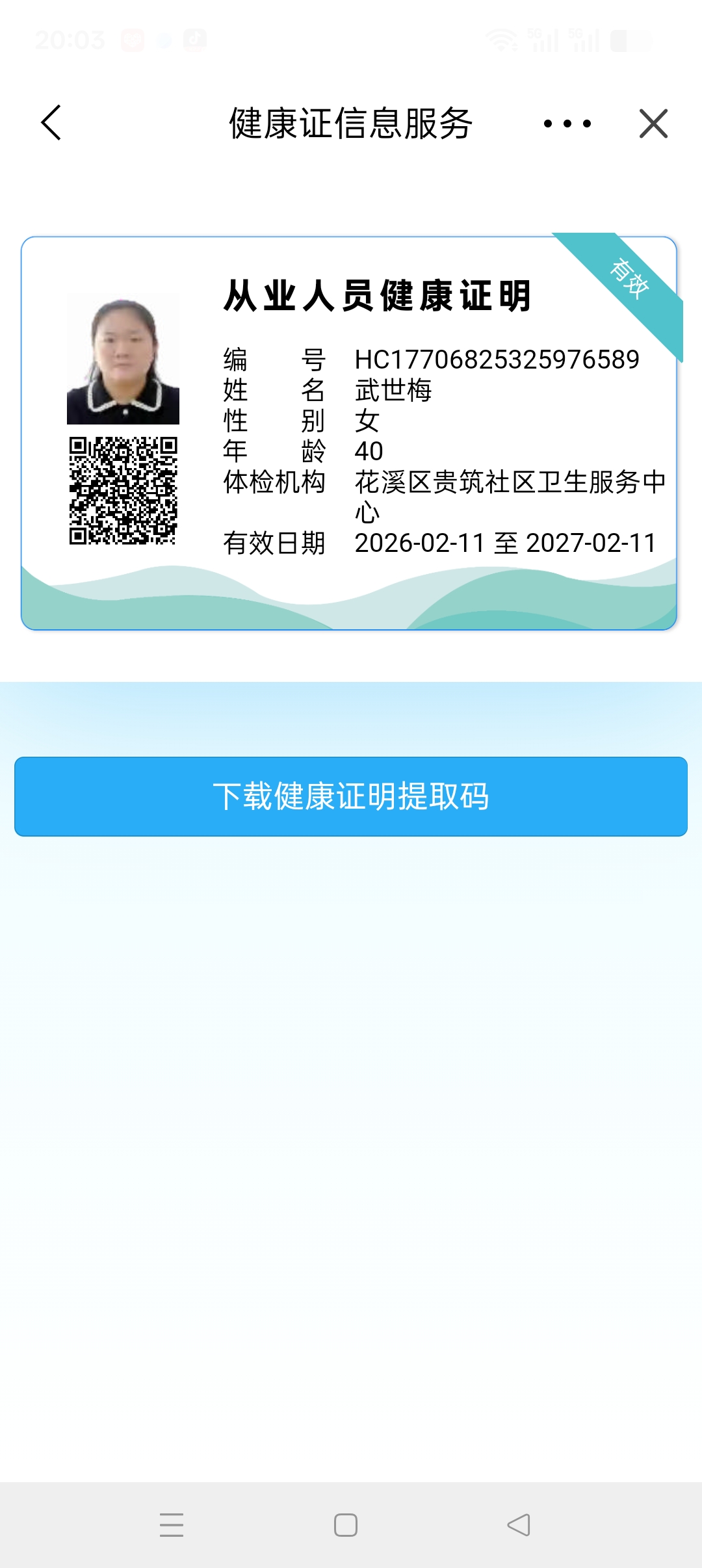The height and width of the screenshot is (1568, 702).
Task: Tap 下载健康证明提取码 button
Action: coord(351,796)
